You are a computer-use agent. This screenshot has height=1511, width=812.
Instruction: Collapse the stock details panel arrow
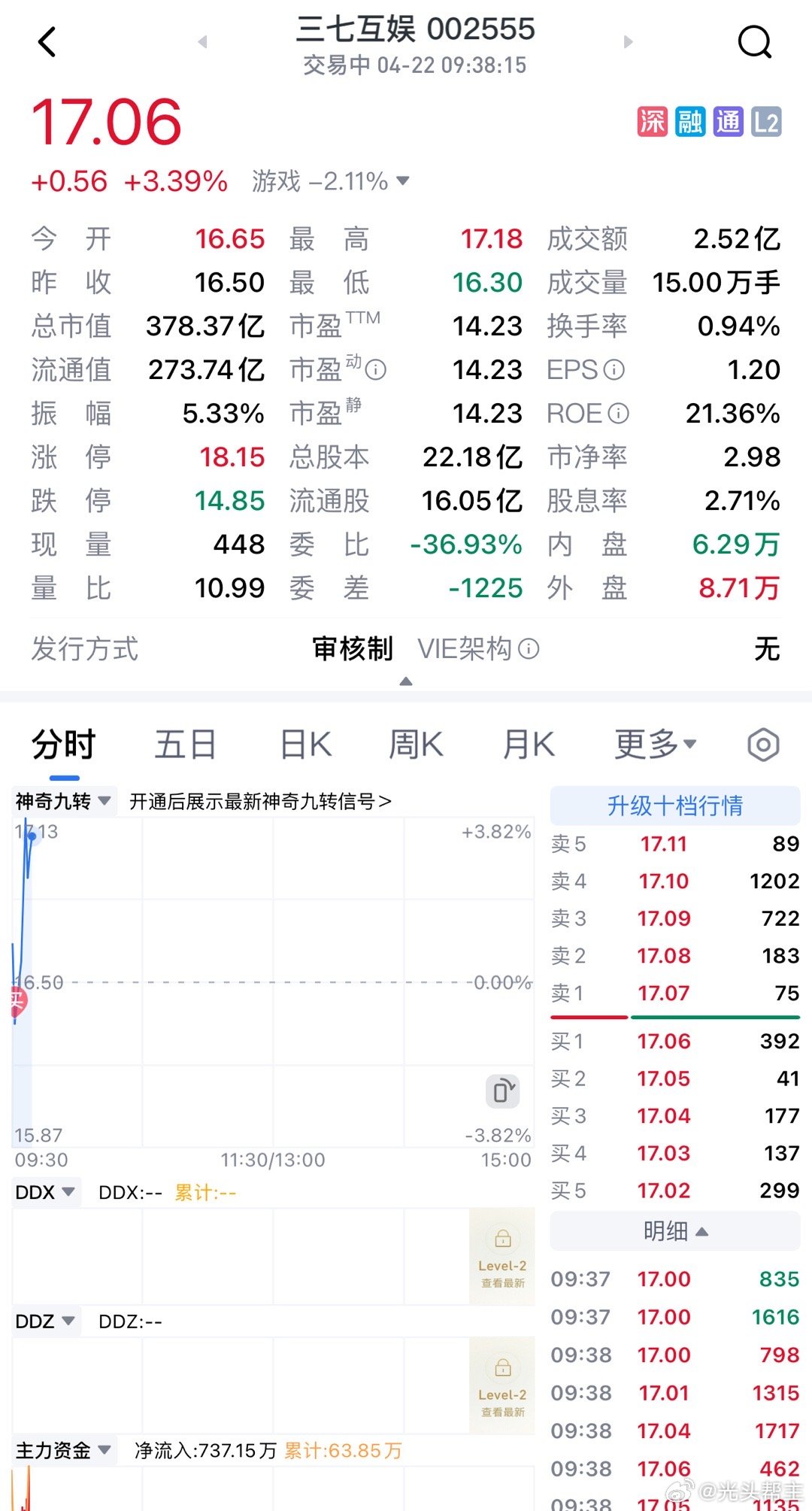[406, 681]
